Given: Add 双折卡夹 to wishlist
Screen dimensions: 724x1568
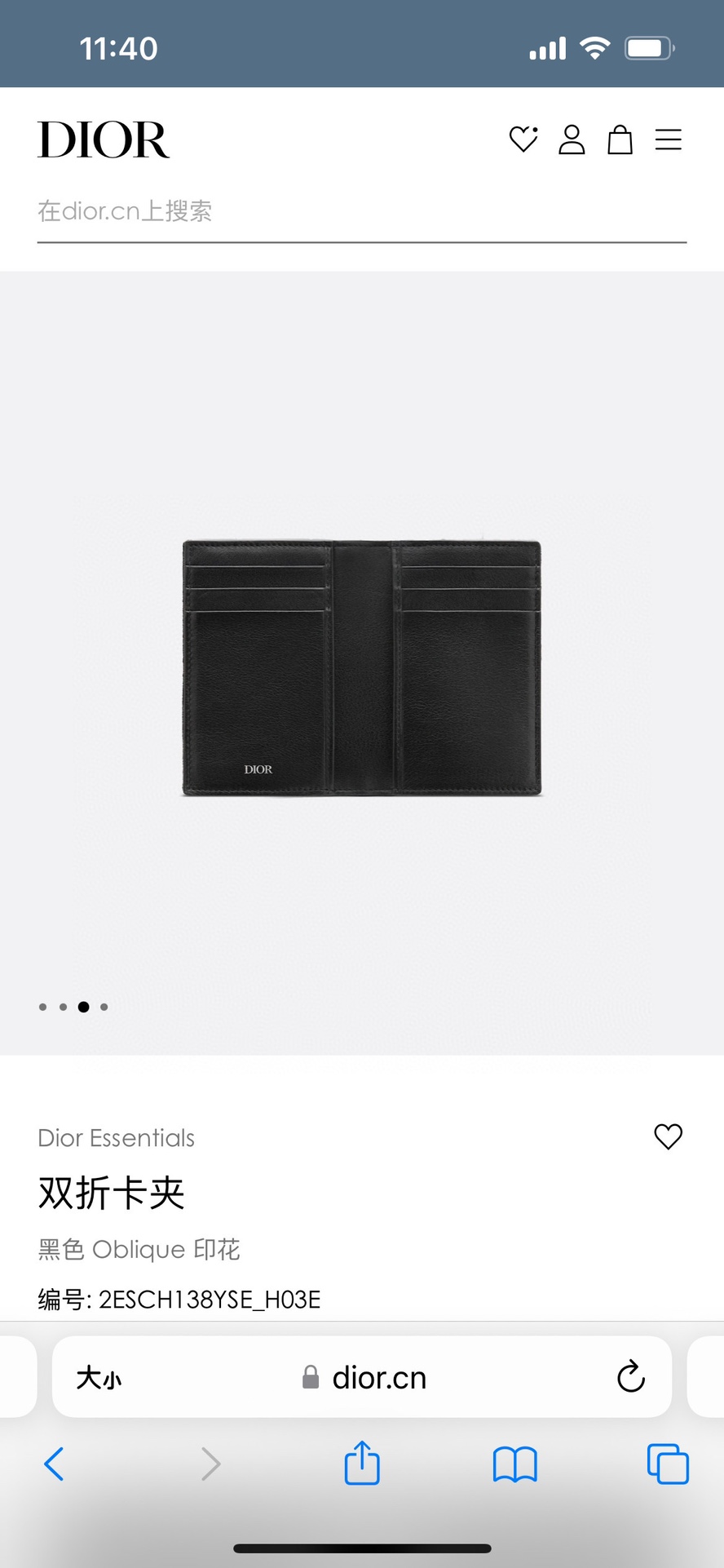Looking at the screenshot, I should (668, 1136).
